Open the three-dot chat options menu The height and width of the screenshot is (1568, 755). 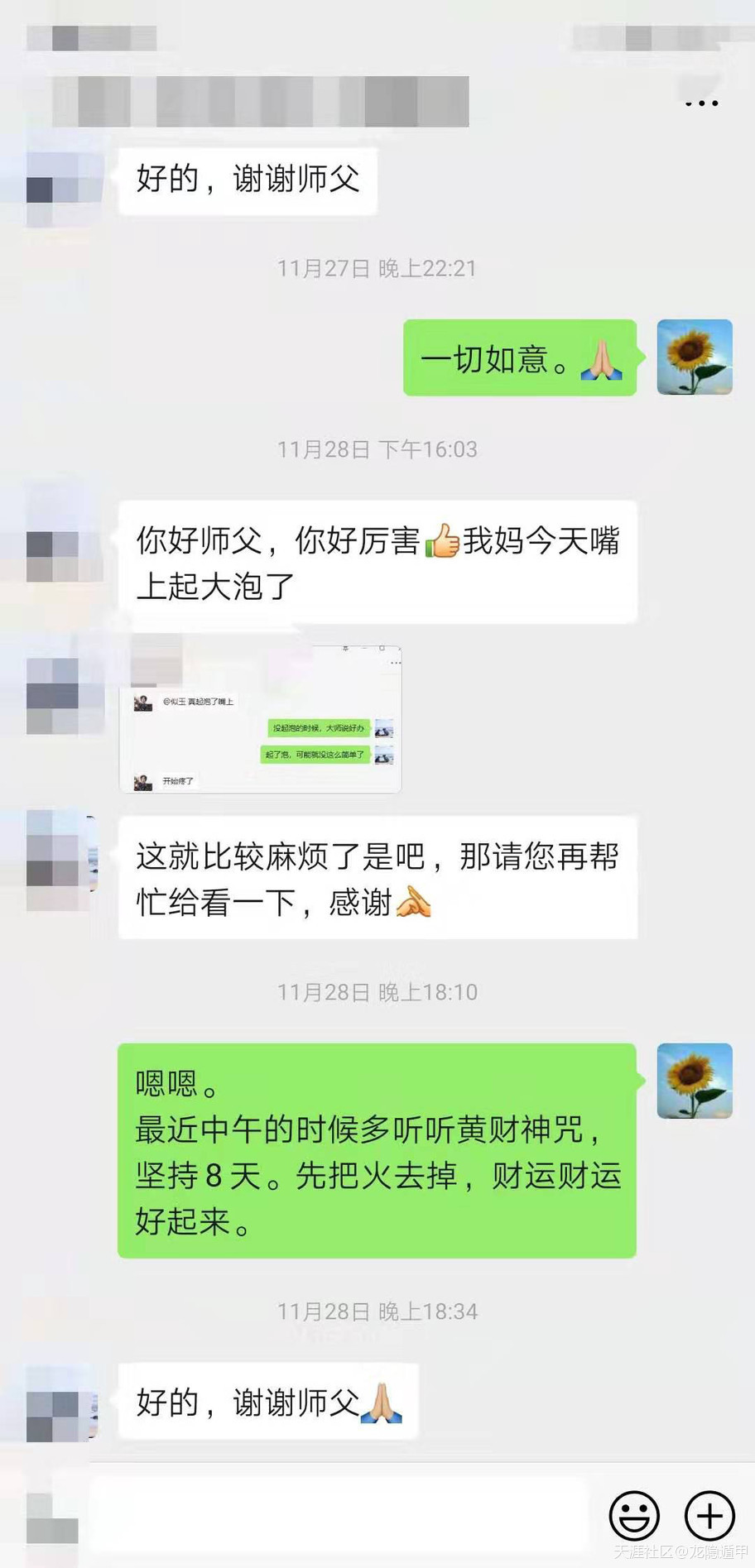701,104
